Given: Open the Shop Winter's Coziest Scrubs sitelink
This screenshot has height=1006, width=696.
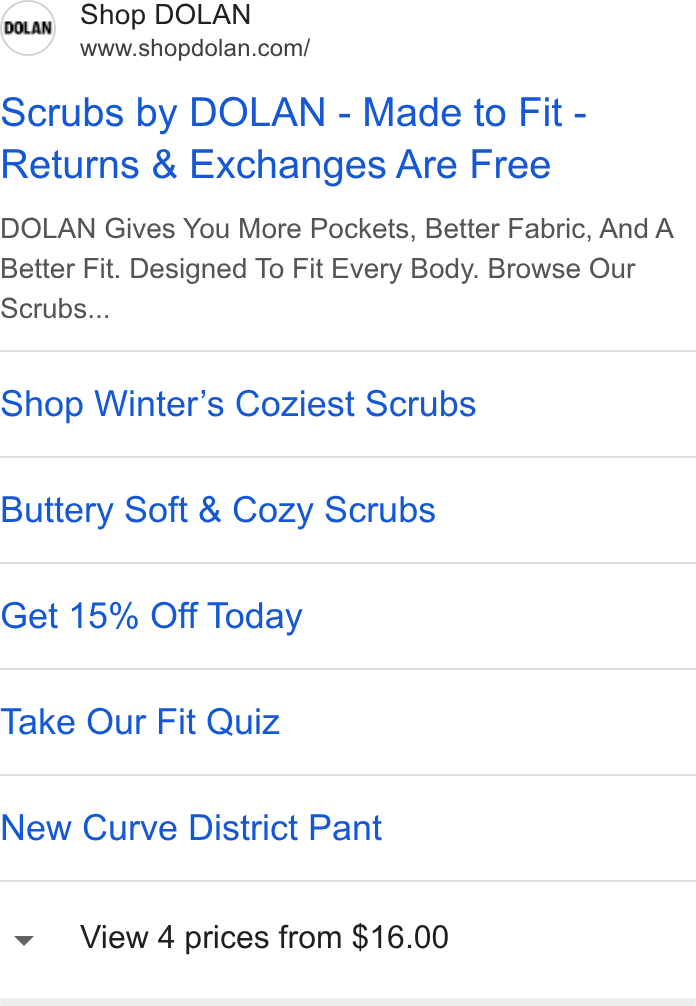Looking at the screenshot, I should tap(238, 404).
